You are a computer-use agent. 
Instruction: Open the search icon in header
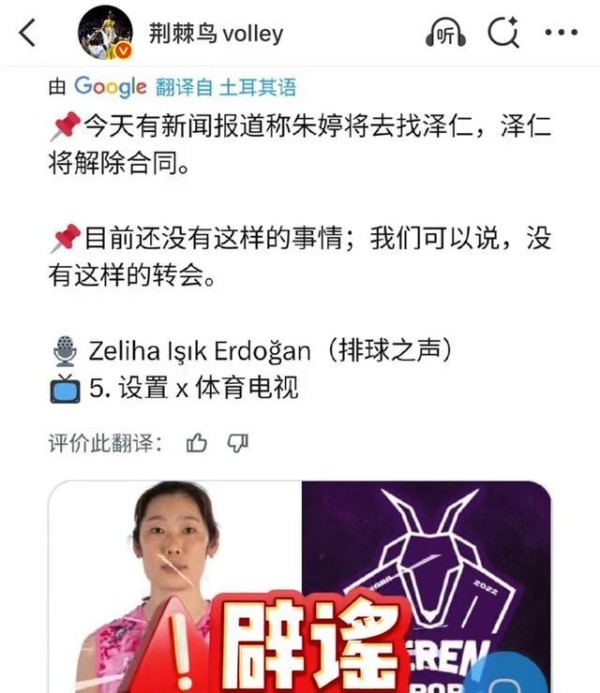(503, 33)
